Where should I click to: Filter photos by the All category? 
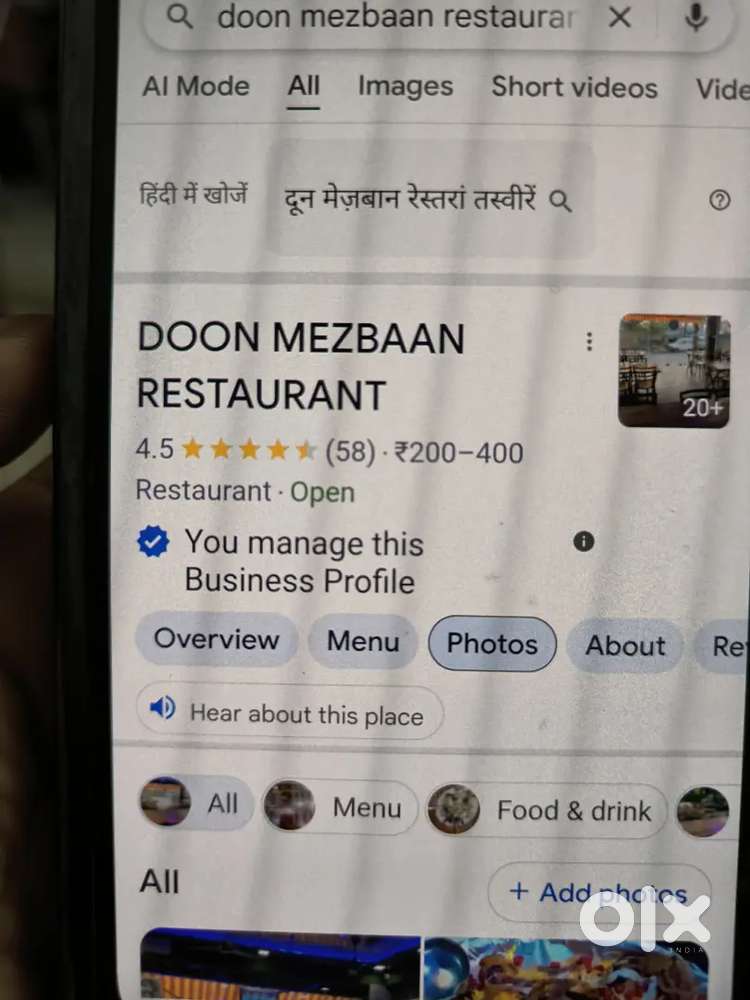[196, 803]
